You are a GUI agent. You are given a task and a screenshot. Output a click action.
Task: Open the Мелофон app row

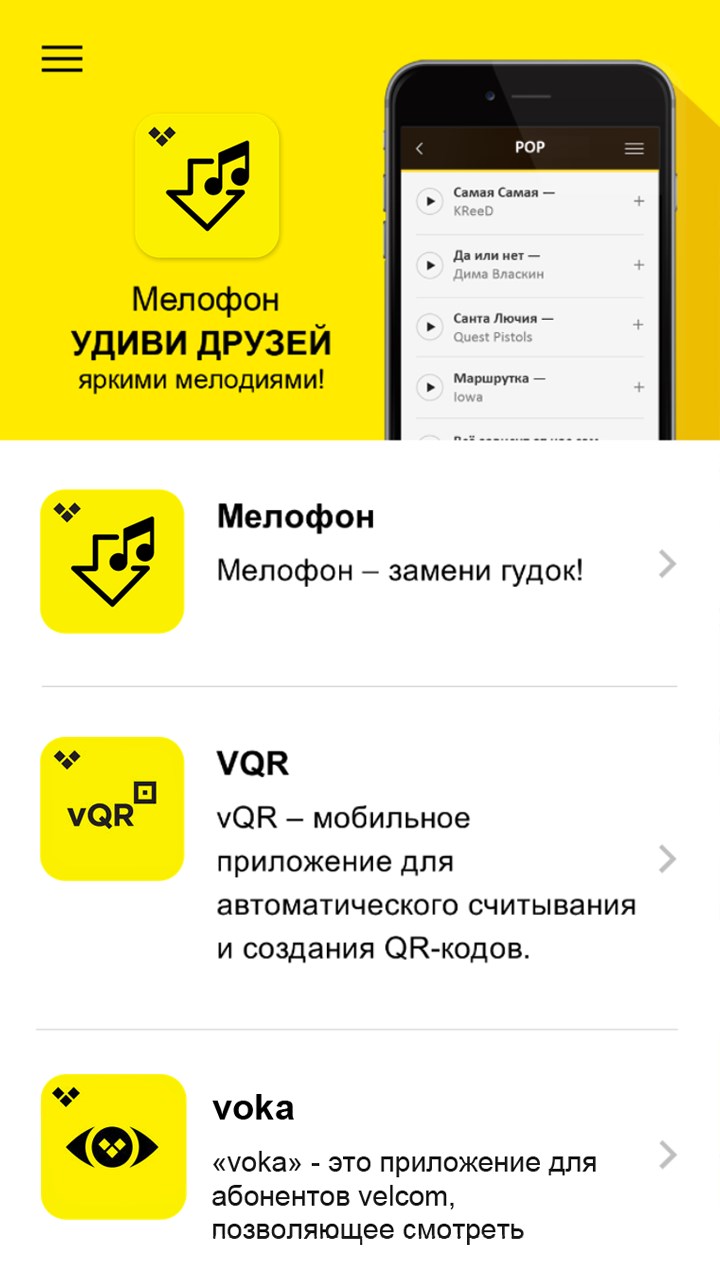coord(360,563)
